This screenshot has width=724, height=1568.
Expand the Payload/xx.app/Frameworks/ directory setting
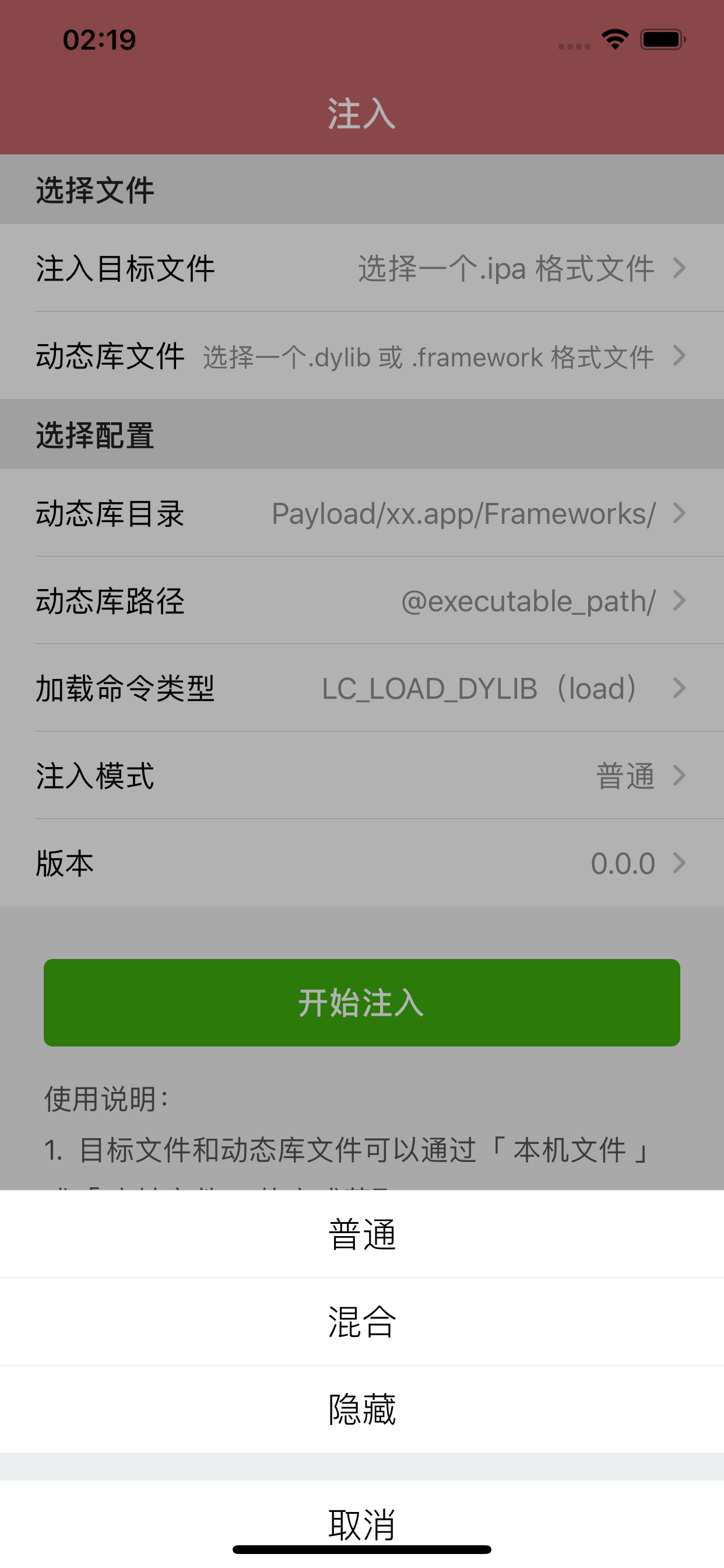[x=362, y=513]
